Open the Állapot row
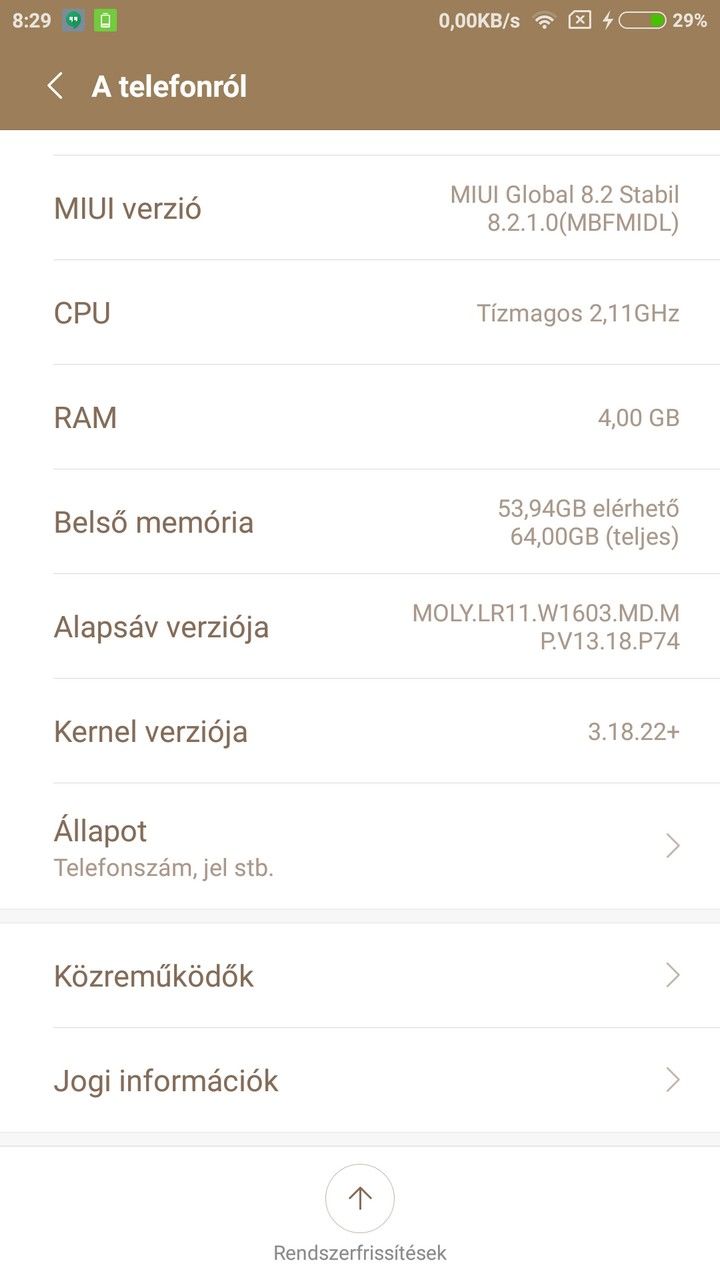The image size is (720, 1280). (360, 846)
